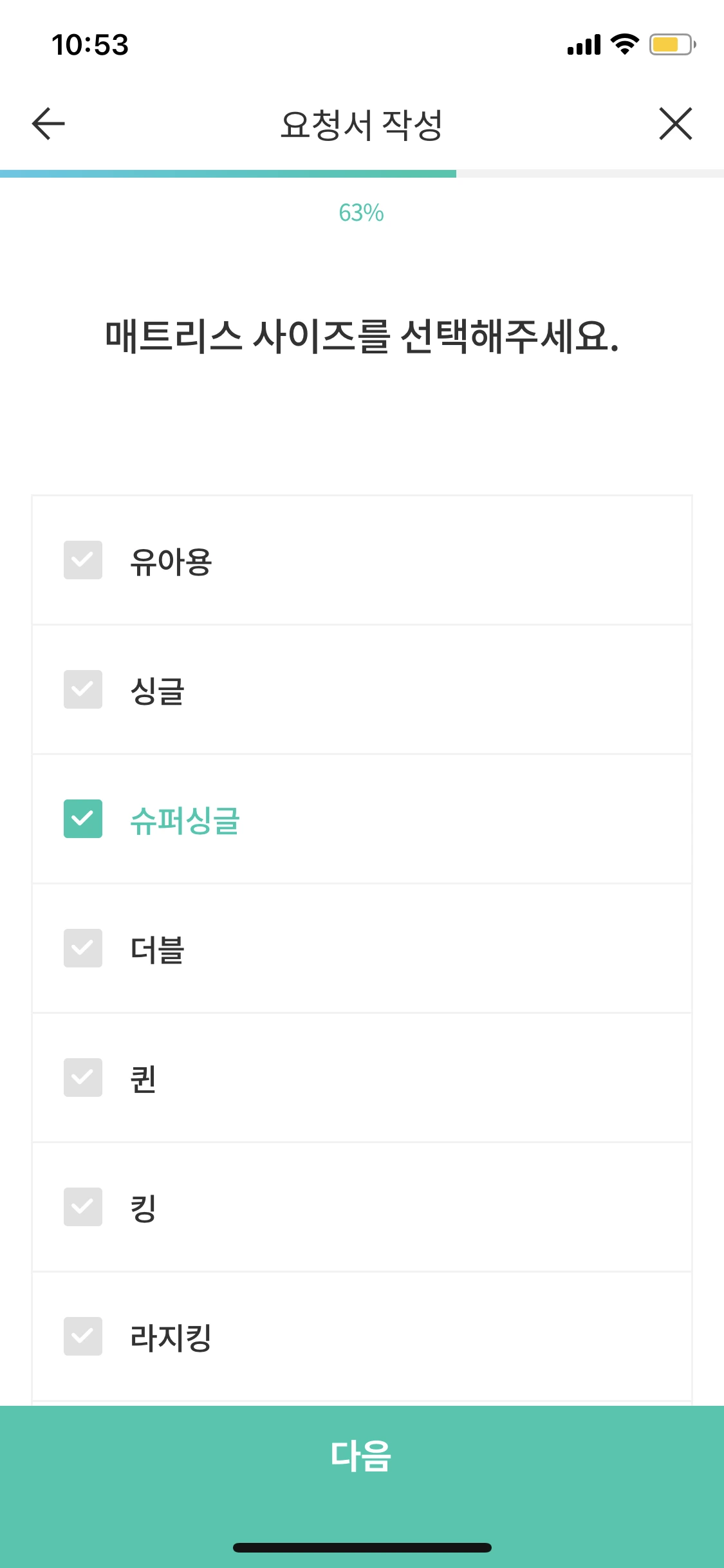Image resolution: width=724 pixels, height=1568 pixels.
Task: Tap the battery indicator icon
Action: click(x=669, y=44)
